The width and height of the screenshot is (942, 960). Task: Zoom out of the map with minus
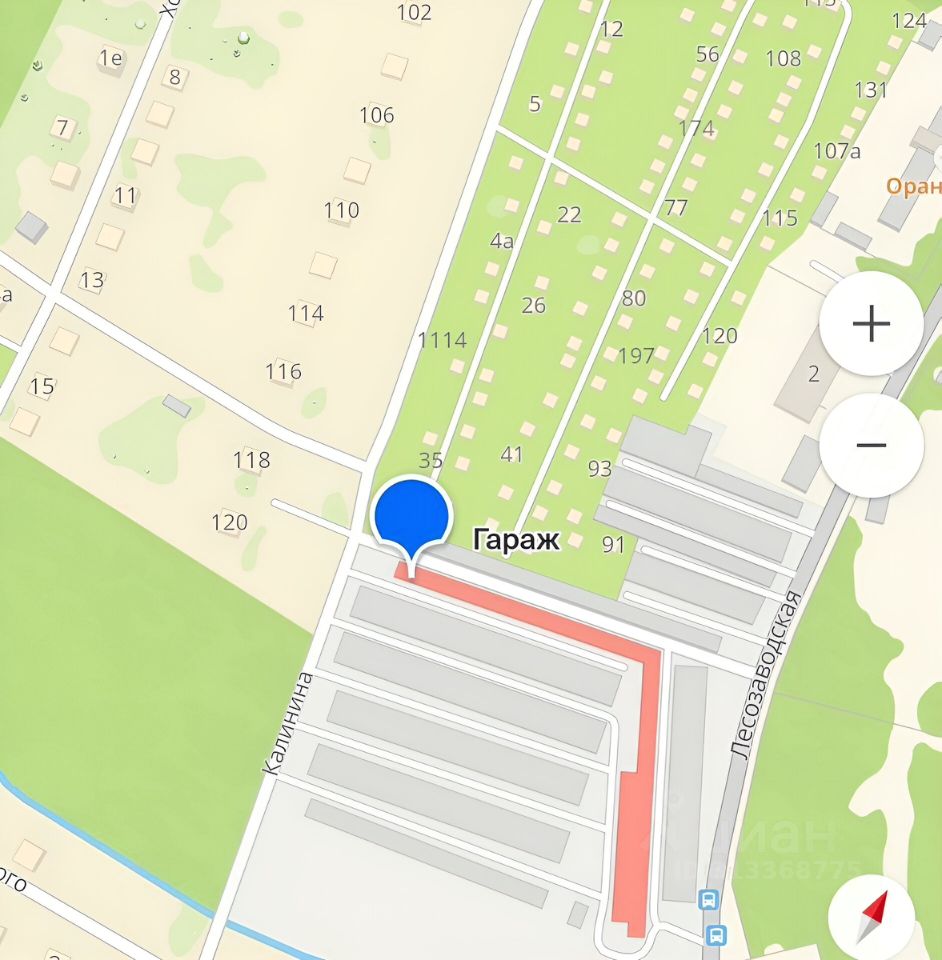871,445
